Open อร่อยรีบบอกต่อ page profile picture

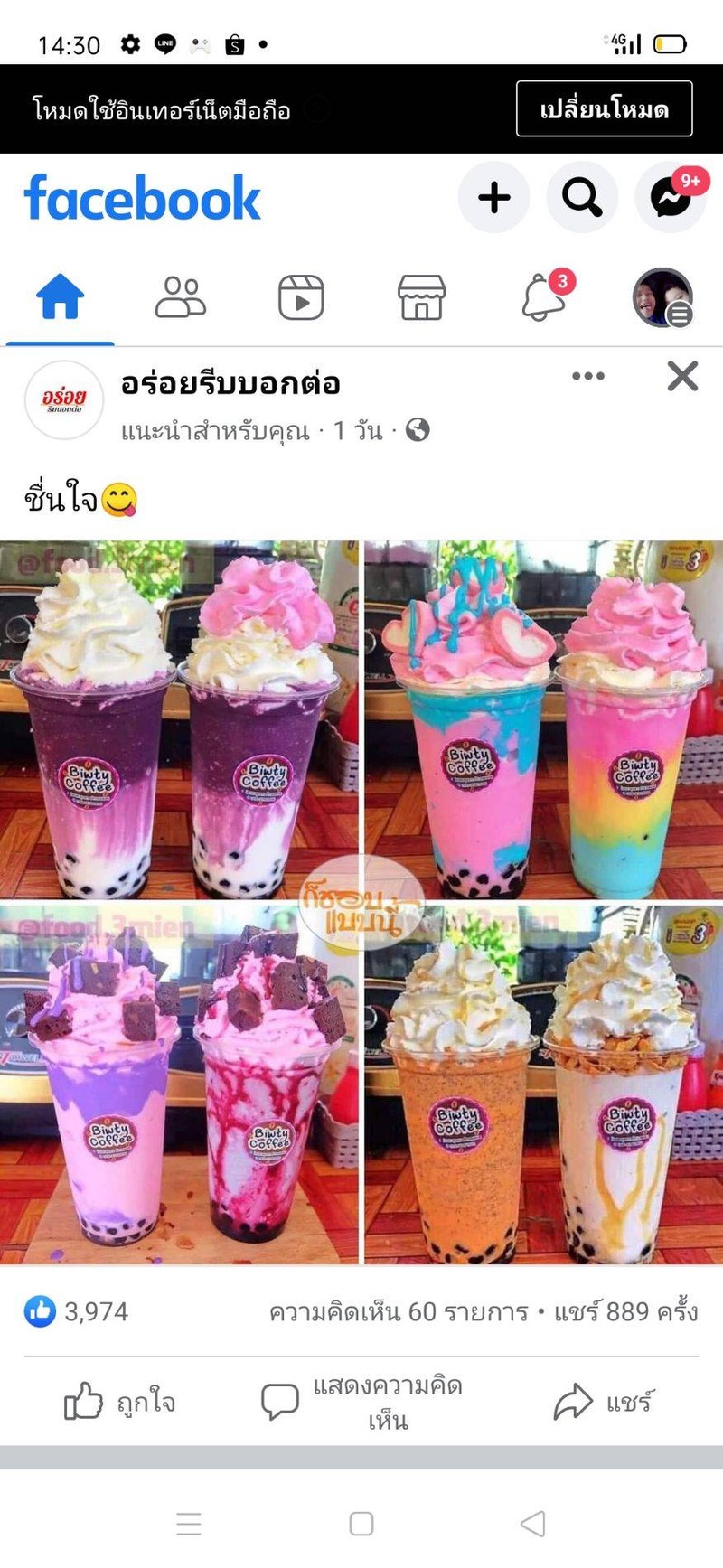point(63,399)
